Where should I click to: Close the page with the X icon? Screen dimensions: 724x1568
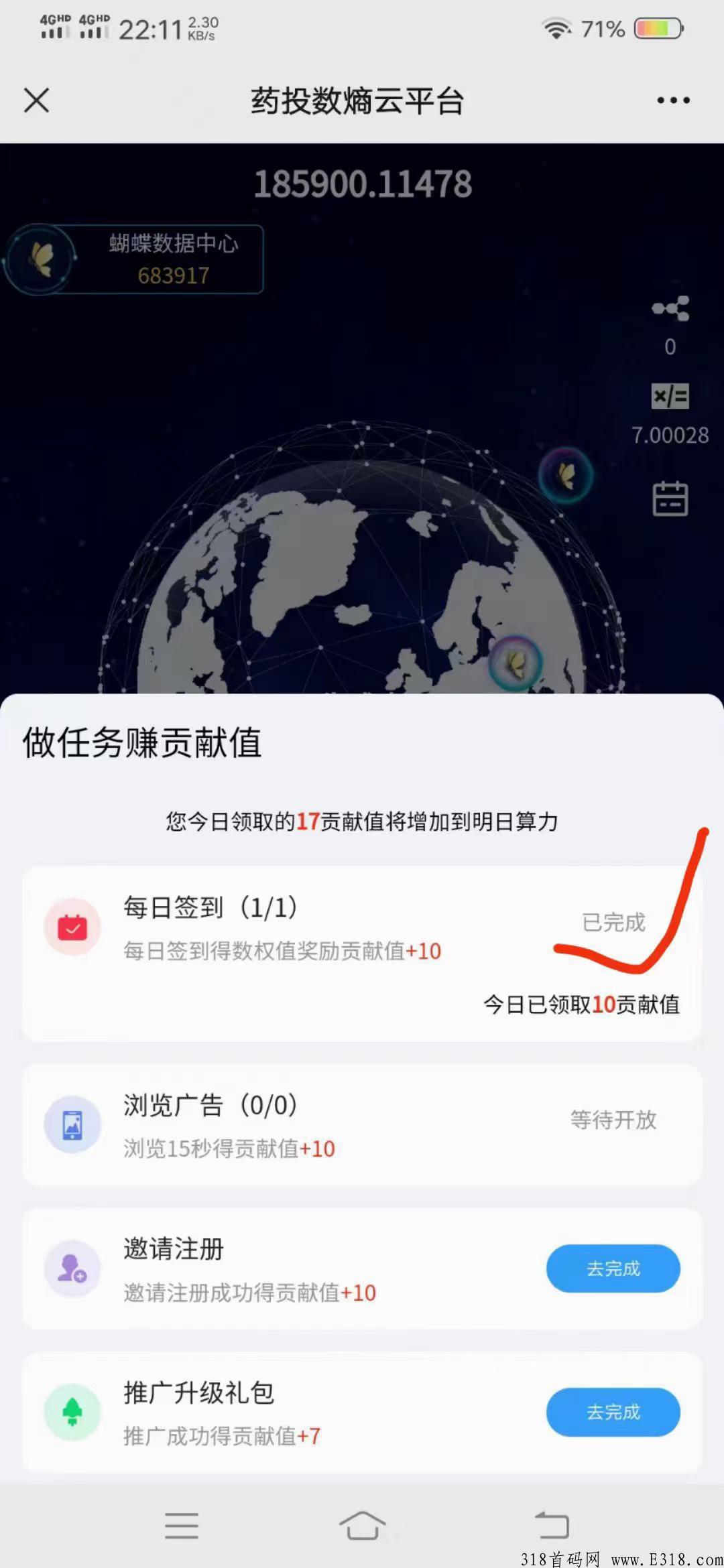click(37, 101)
